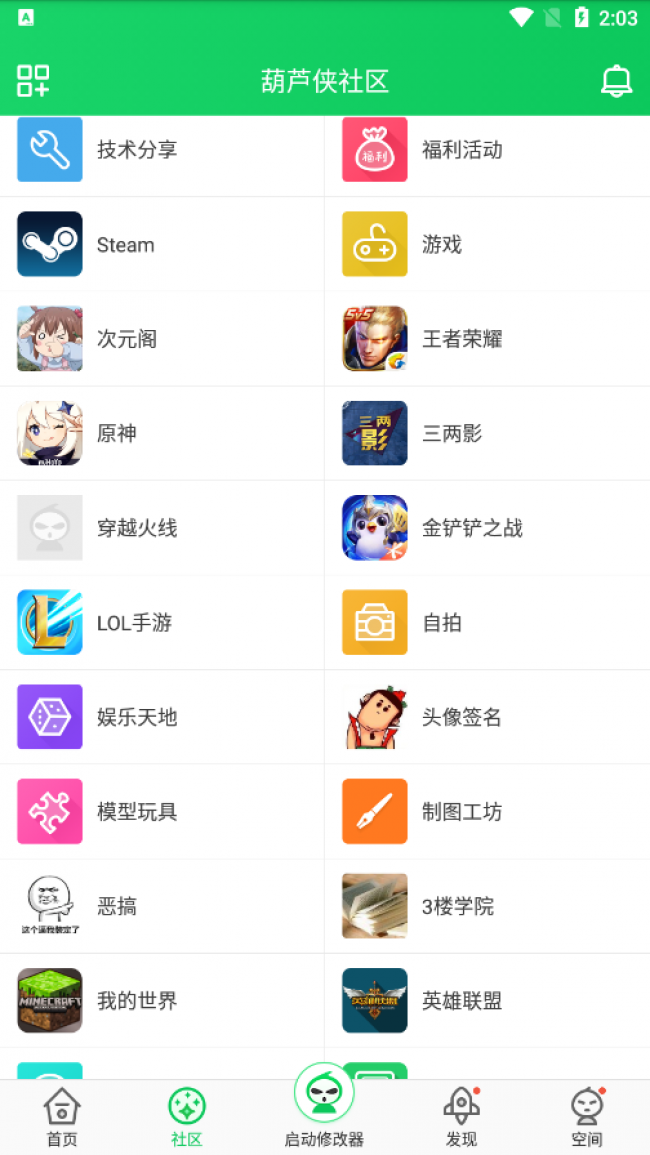Go to the 空间 tab
The height and width of the screenshot is (1155, 650).
click(x=587, y=1117)
